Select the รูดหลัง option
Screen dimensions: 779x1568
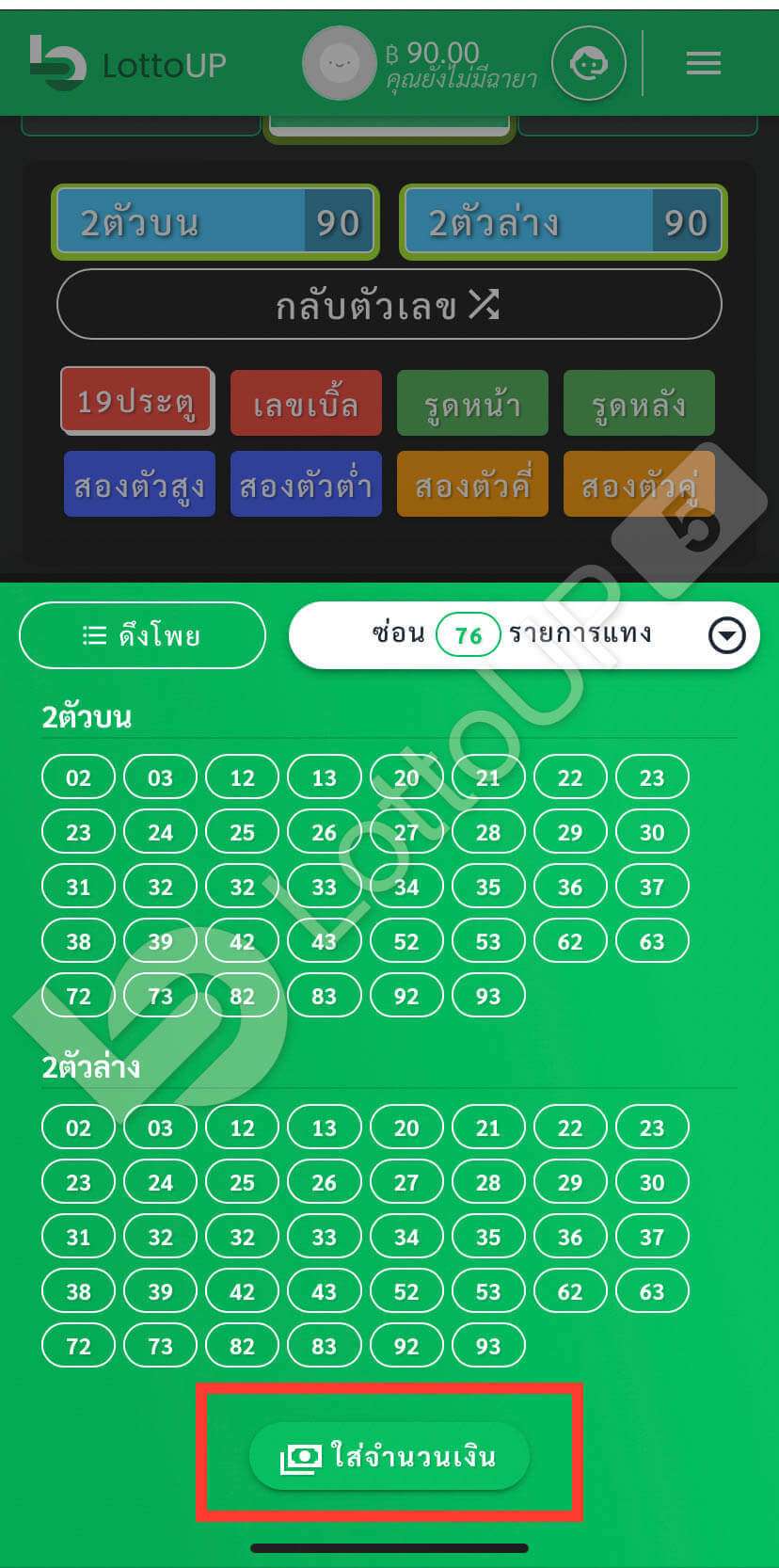pyautogui.click(x=639, y=404)
